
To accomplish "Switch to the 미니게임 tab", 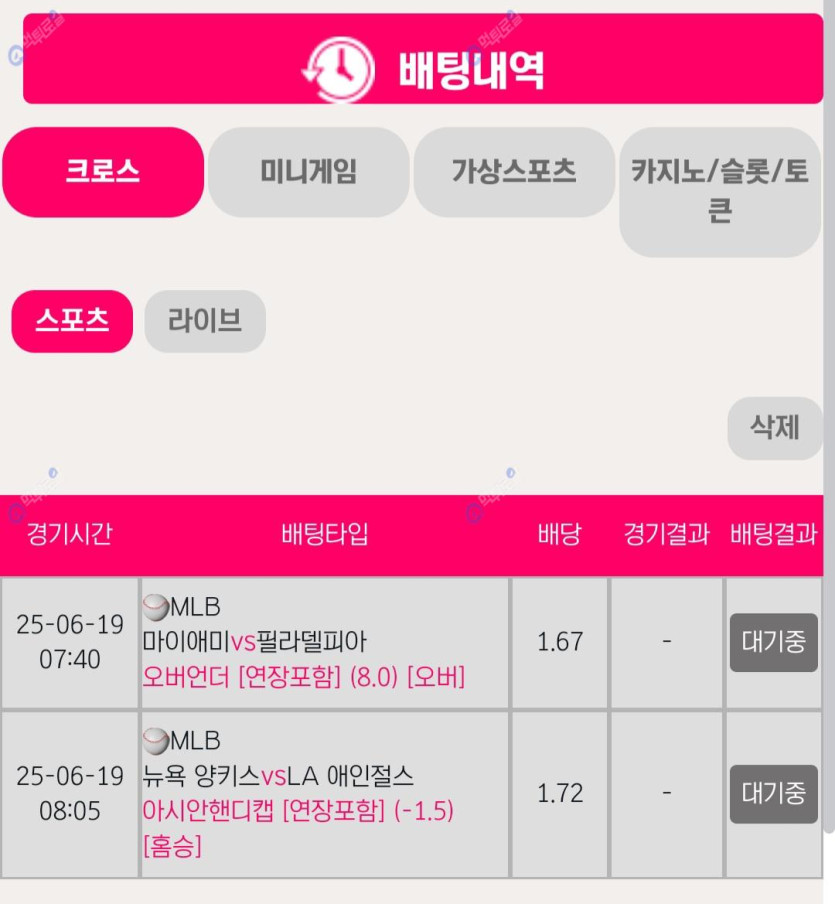I will coord(308,172).
